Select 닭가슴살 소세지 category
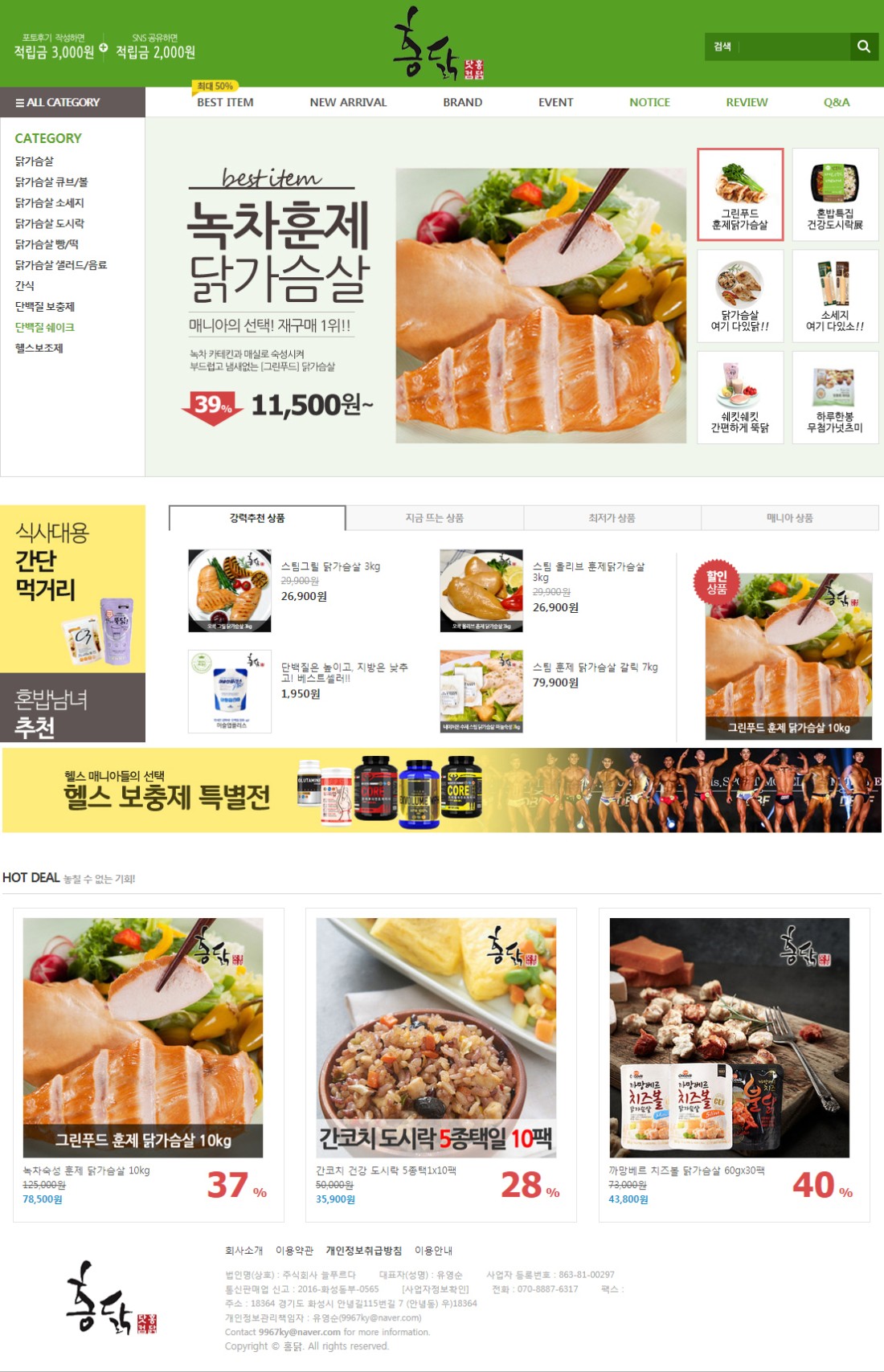 (x=49, y=202)
